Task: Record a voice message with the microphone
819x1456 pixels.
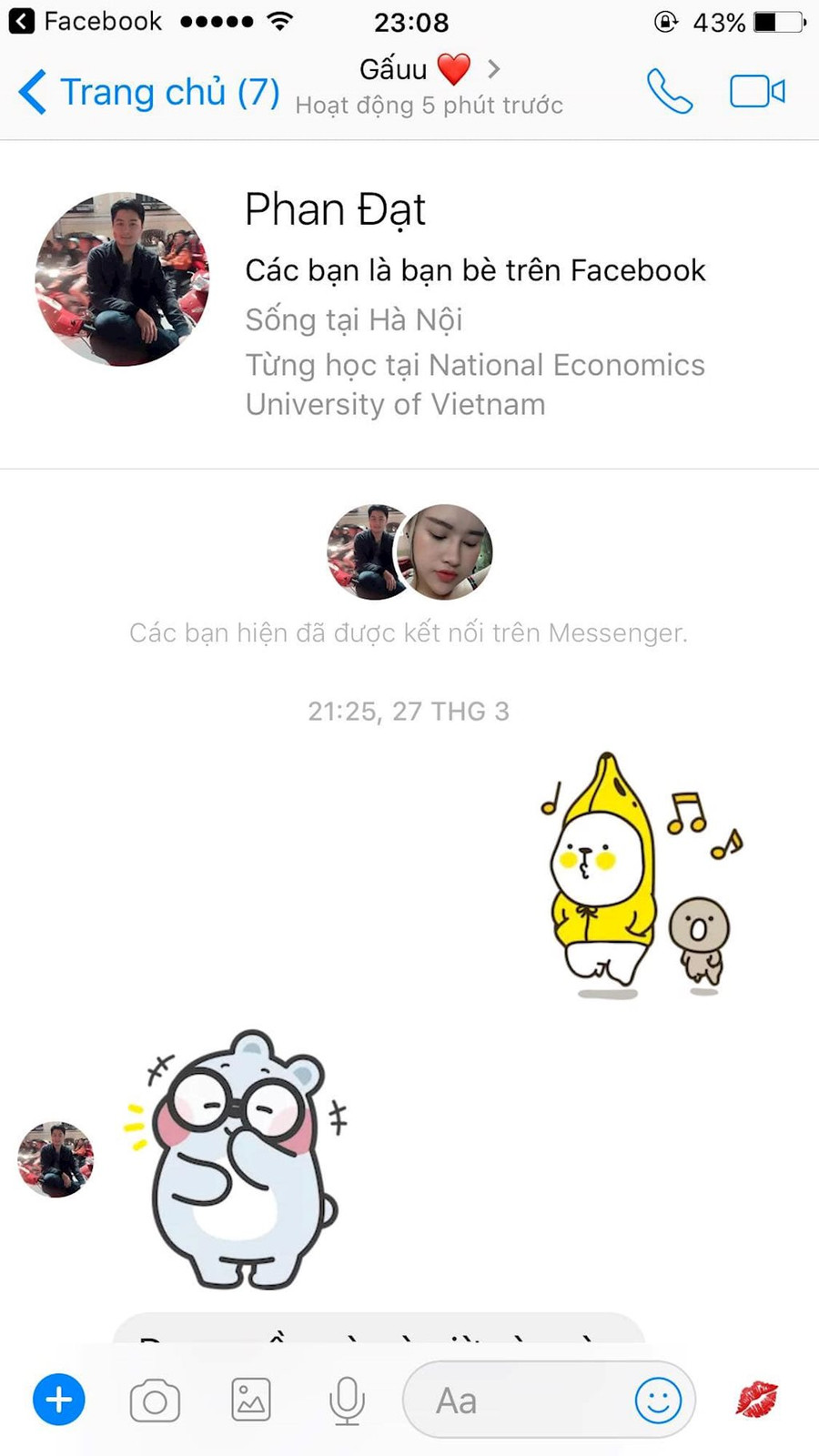Action: coord(348,1400)
